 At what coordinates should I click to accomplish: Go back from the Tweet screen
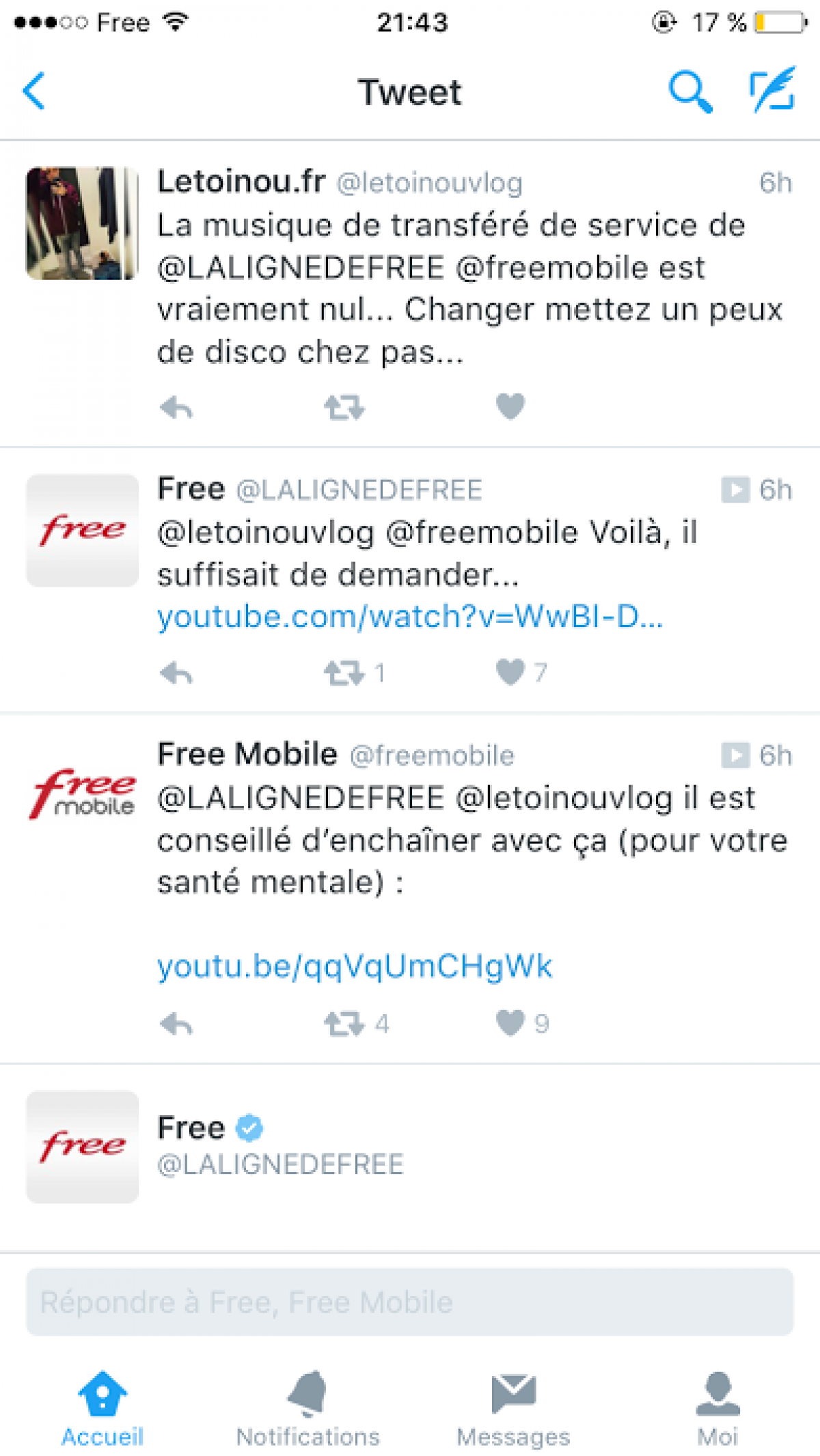(x=34, y=91)
